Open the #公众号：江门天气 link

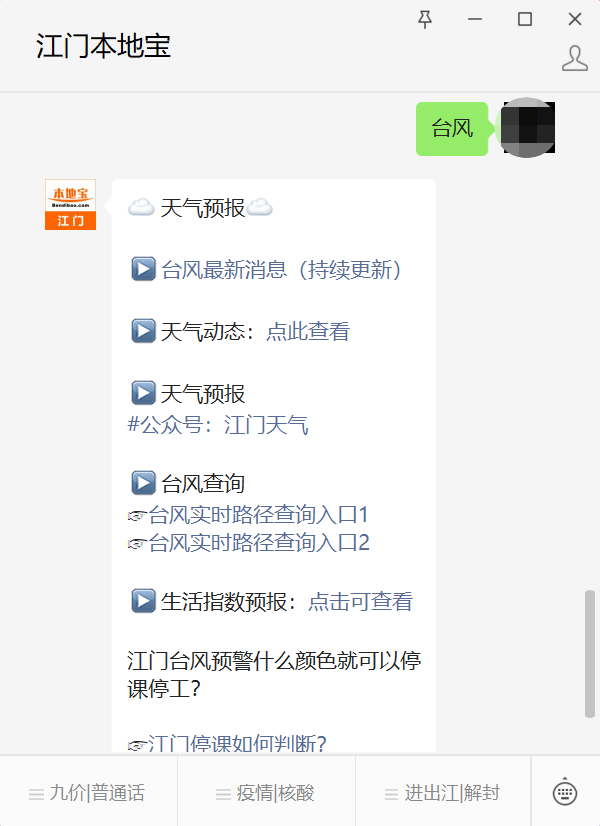point(218,425)
